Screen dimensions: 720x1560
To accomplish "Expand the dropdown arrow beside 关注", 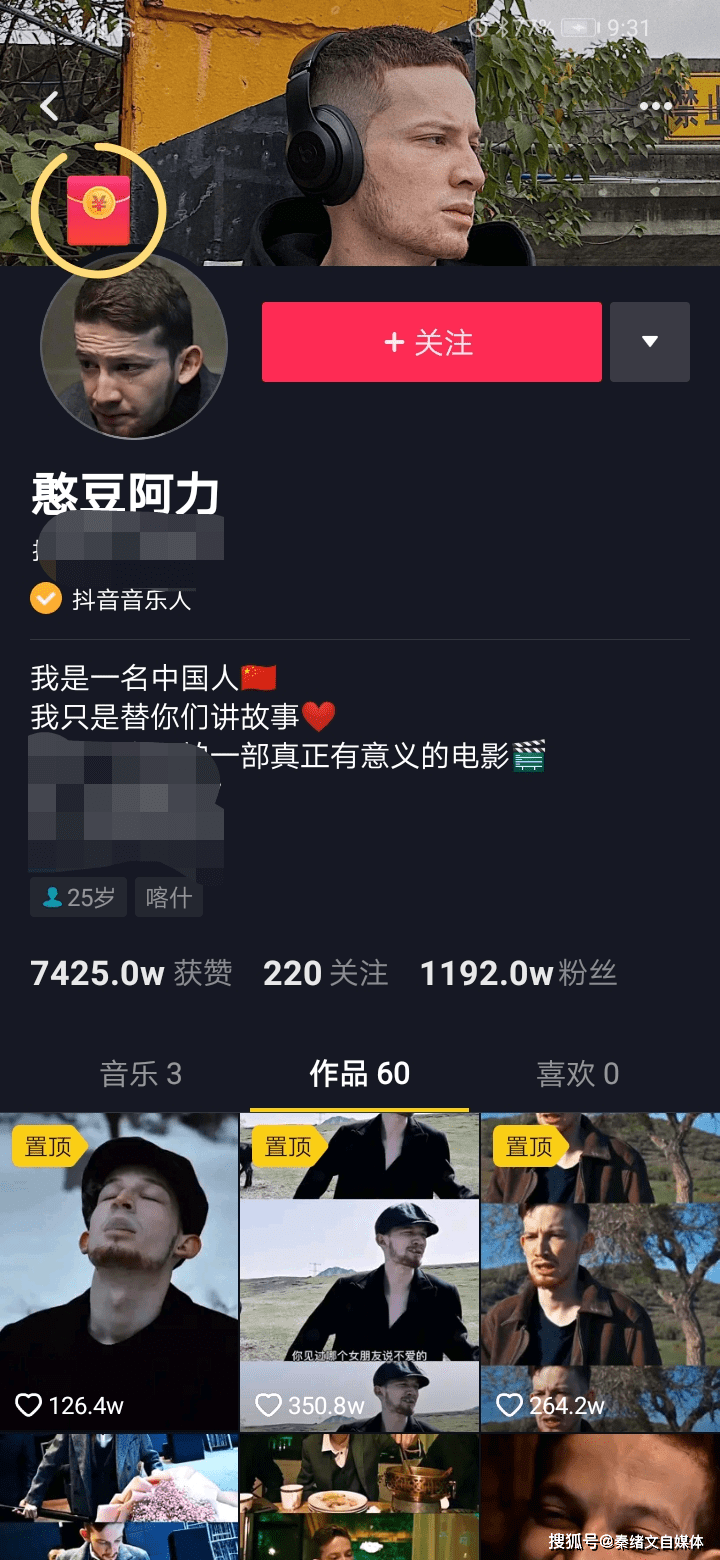I will coord(650,342).
